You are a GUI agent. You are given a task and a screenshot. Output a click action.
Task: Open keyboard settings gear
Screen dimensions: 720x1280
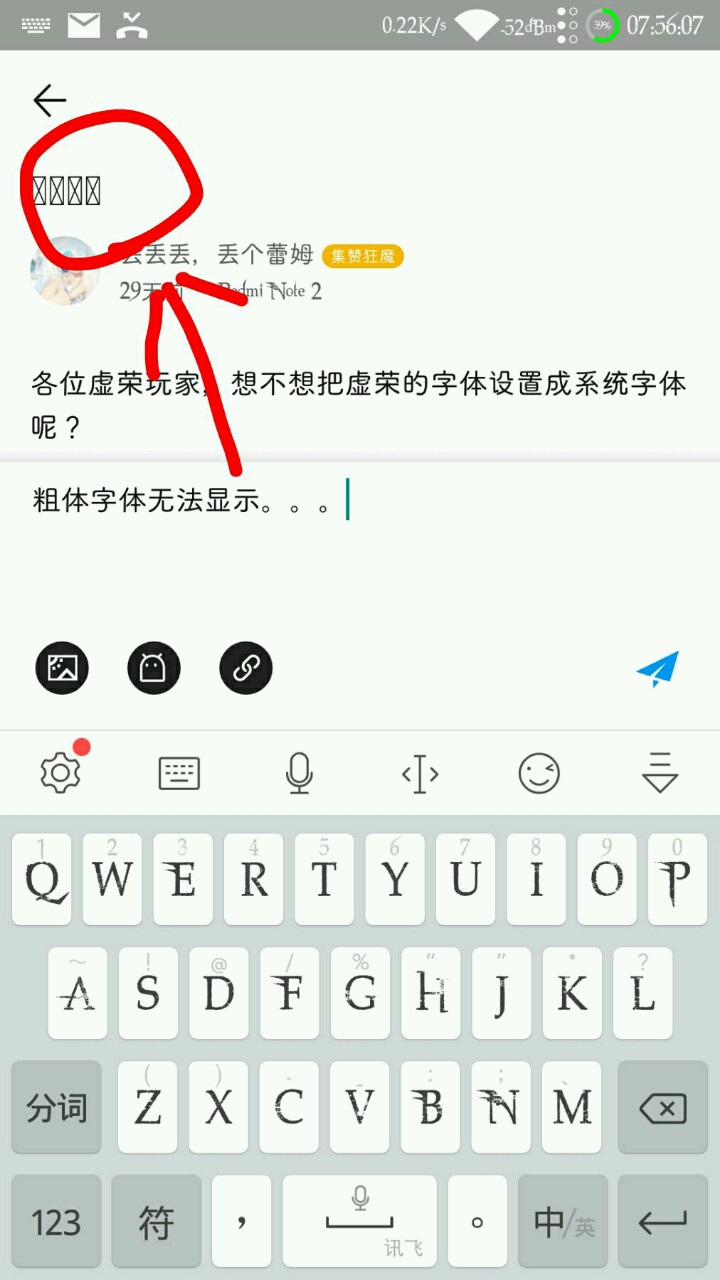click(60, 773)
